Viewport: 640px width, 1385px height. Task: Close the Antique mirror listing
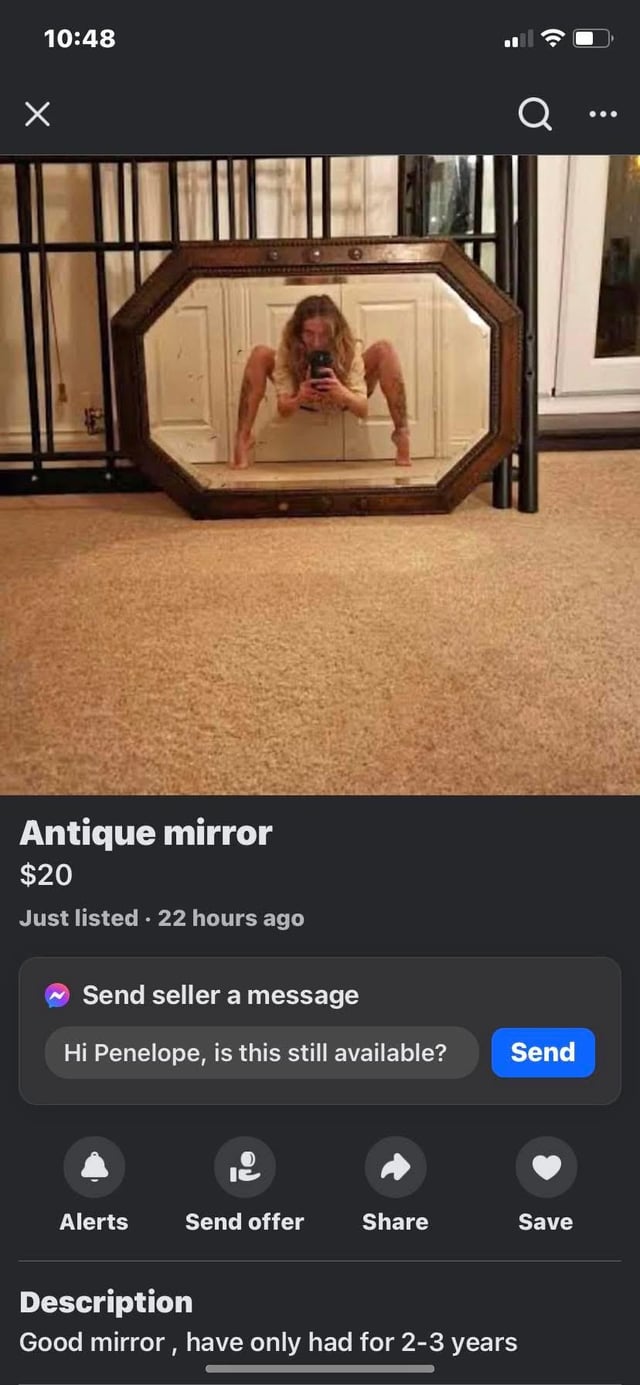pos(37,116)
